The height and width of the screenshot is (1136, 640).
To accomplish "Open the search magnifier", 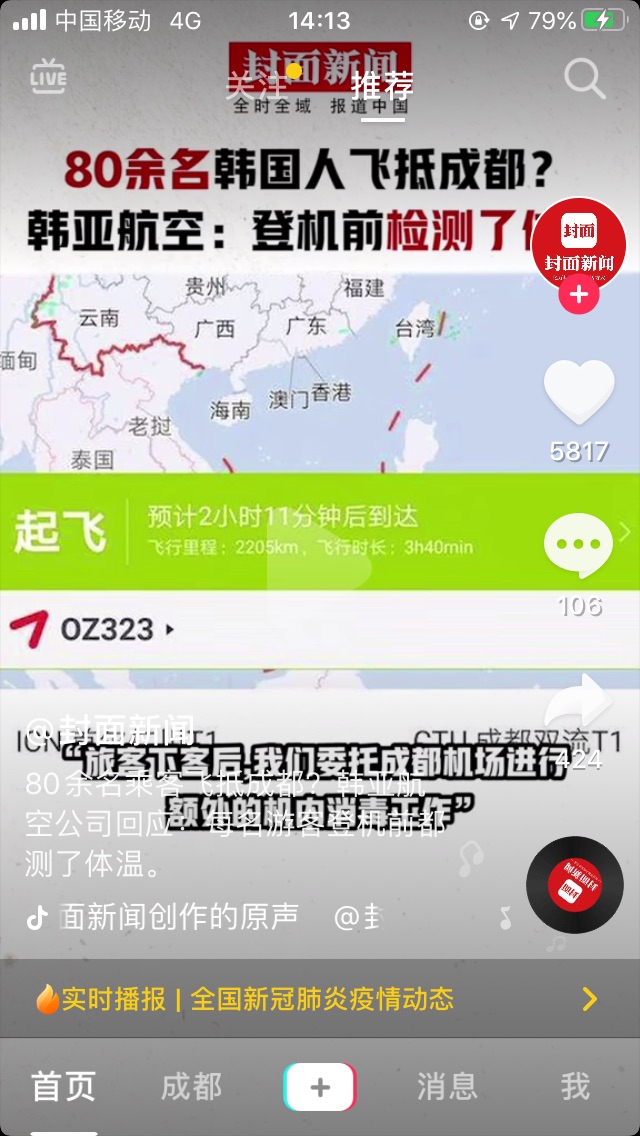I will 585,78.
